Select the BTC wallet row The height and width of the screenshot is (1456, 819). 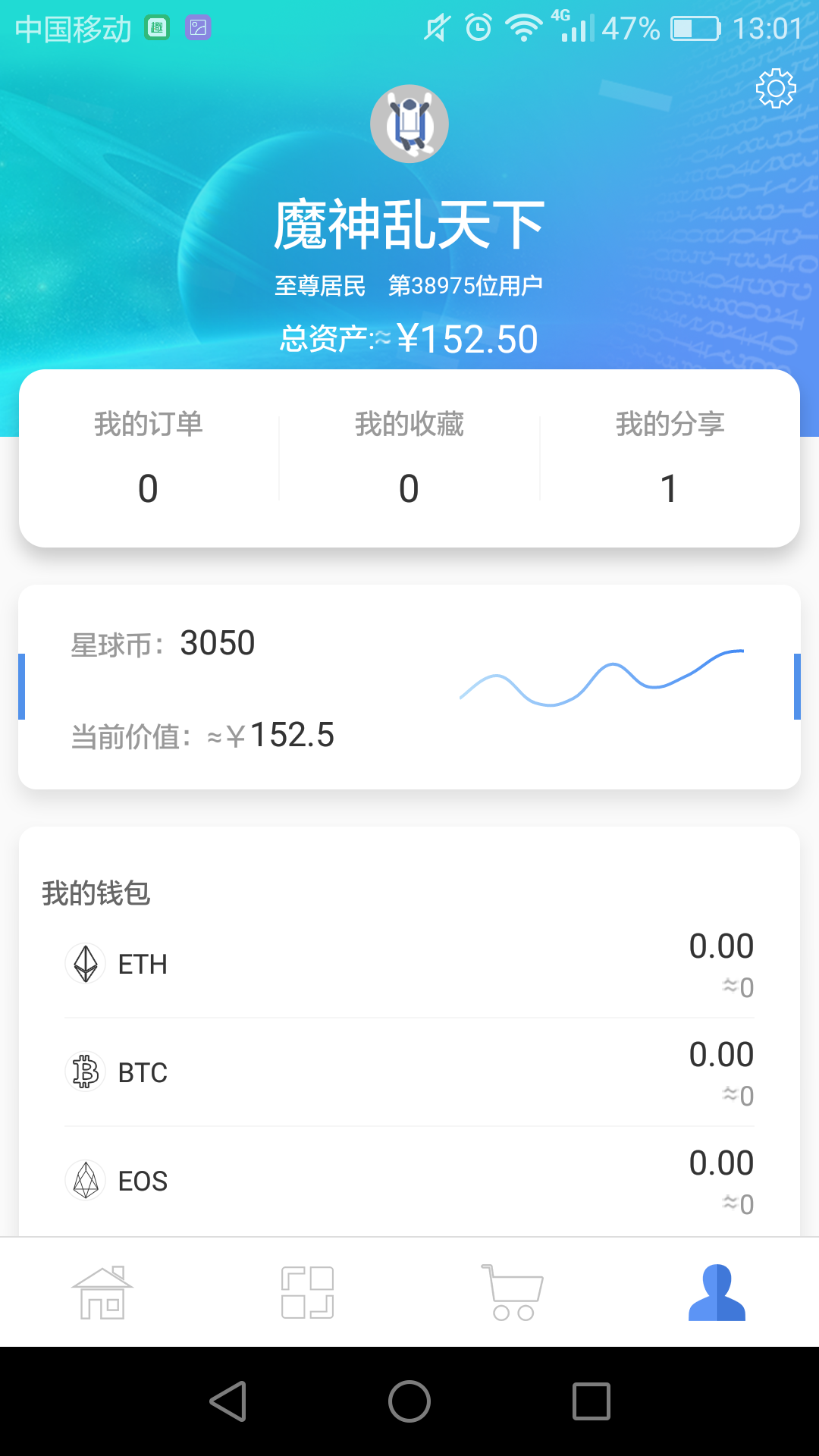[x=409, y=1072]
